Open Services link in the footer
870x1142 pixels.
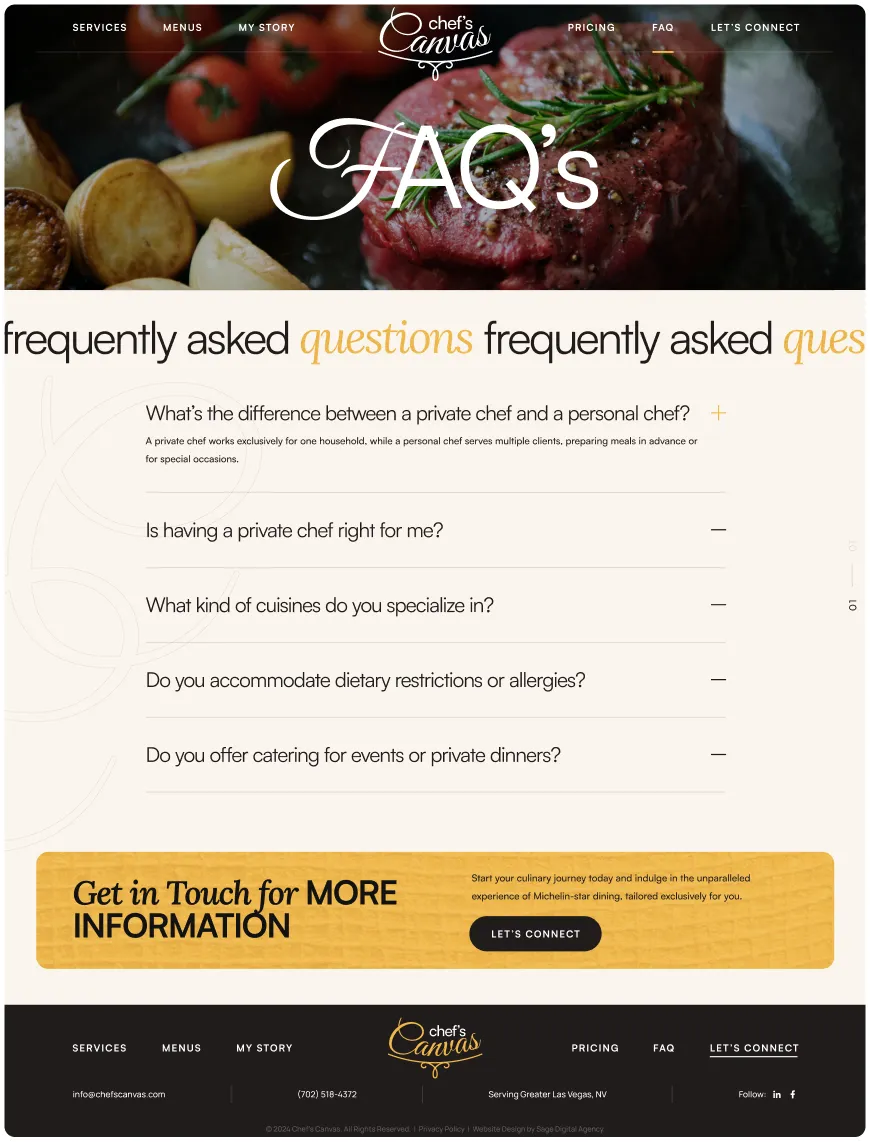coord(99,1048)
